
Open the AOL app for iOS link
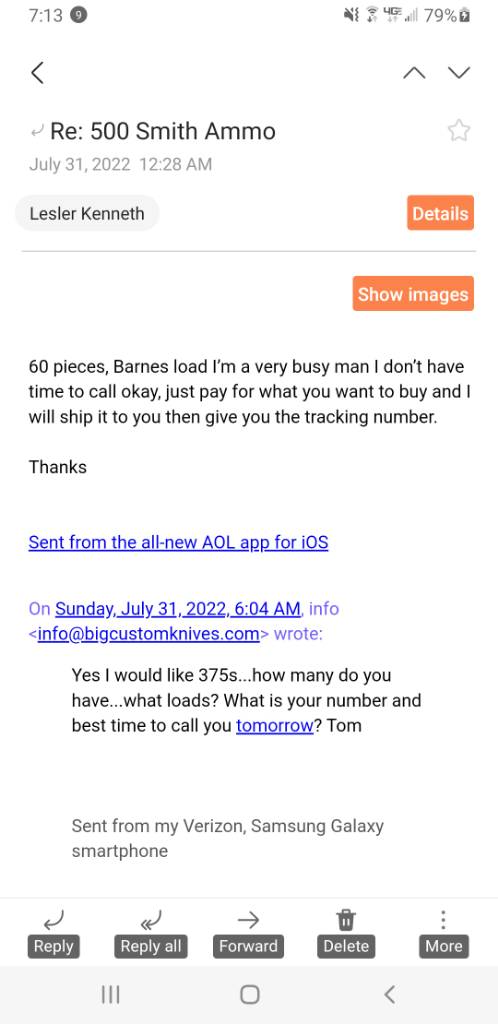pos(178,543)
